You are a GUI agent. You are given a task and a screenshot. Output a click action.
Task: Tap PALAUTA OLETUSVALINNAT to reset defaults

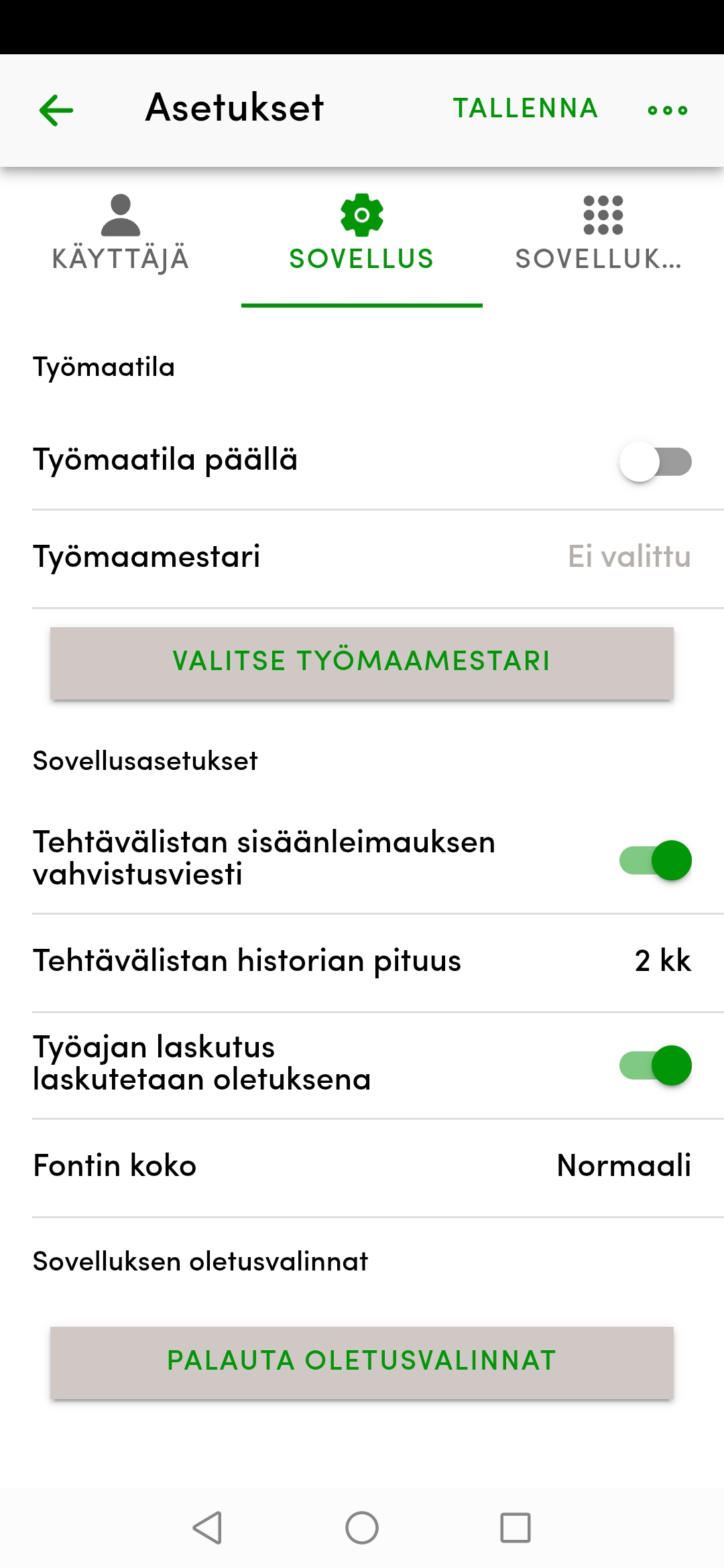coord(362,1360)
